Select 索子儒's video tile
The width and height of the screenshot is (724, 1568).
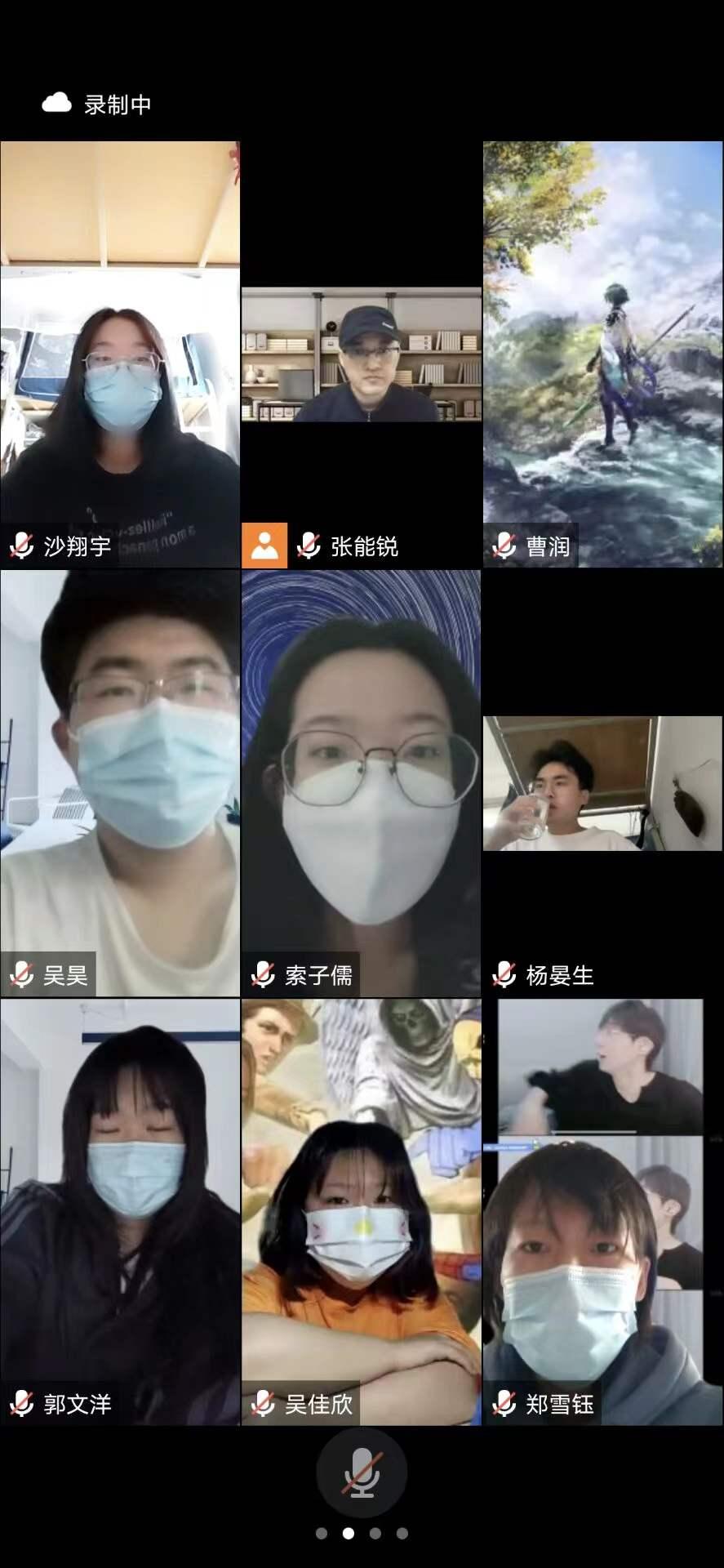[x=361, y=782]
